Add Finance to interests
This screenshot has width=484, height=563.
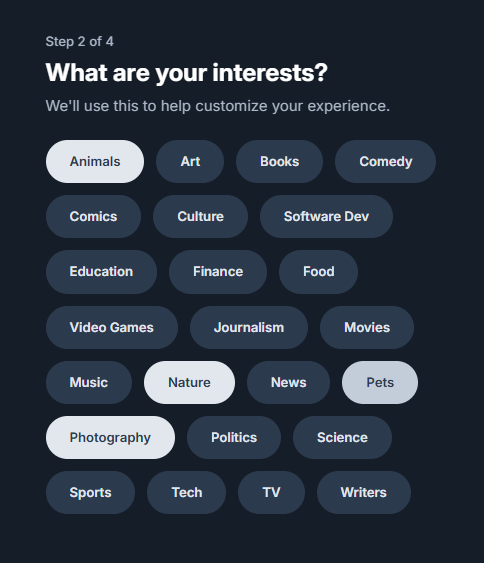[218, 272]
